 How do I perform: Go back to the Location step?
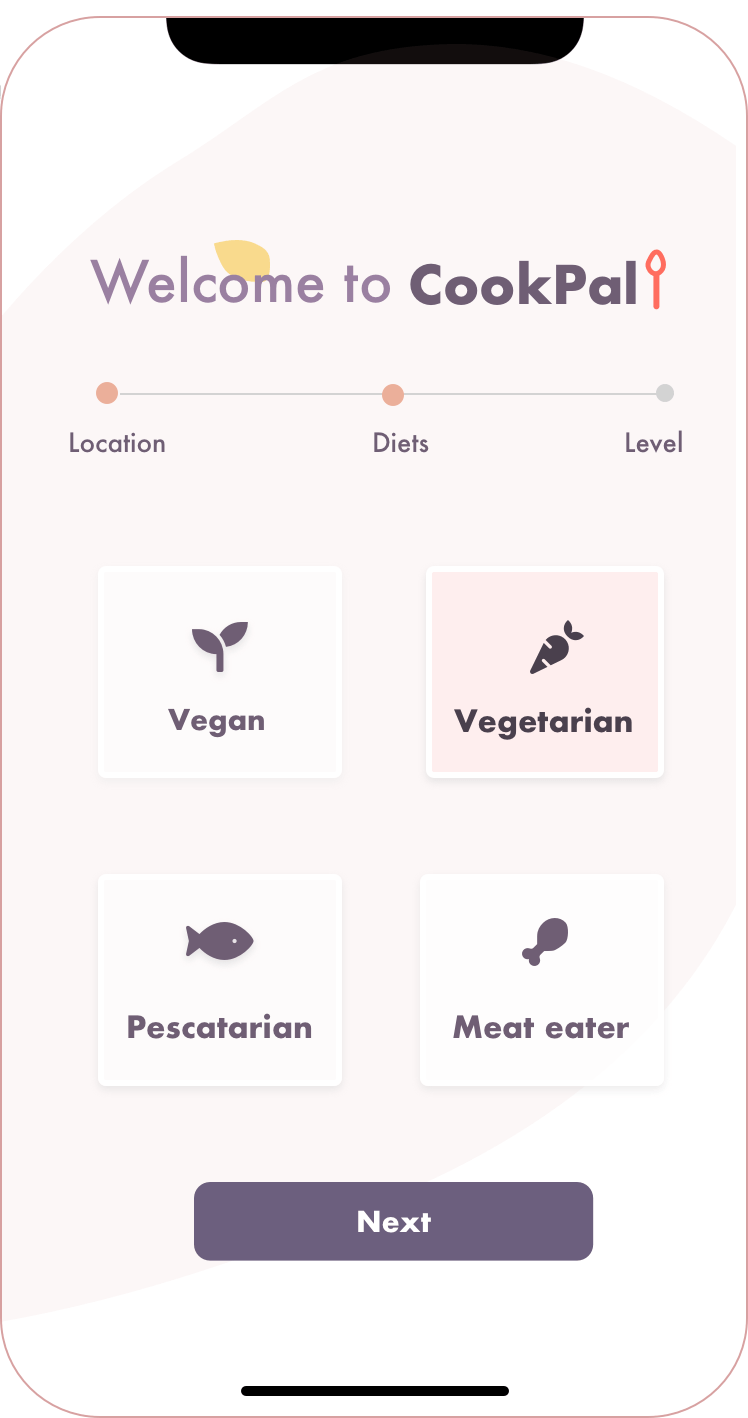pos(107,393)
